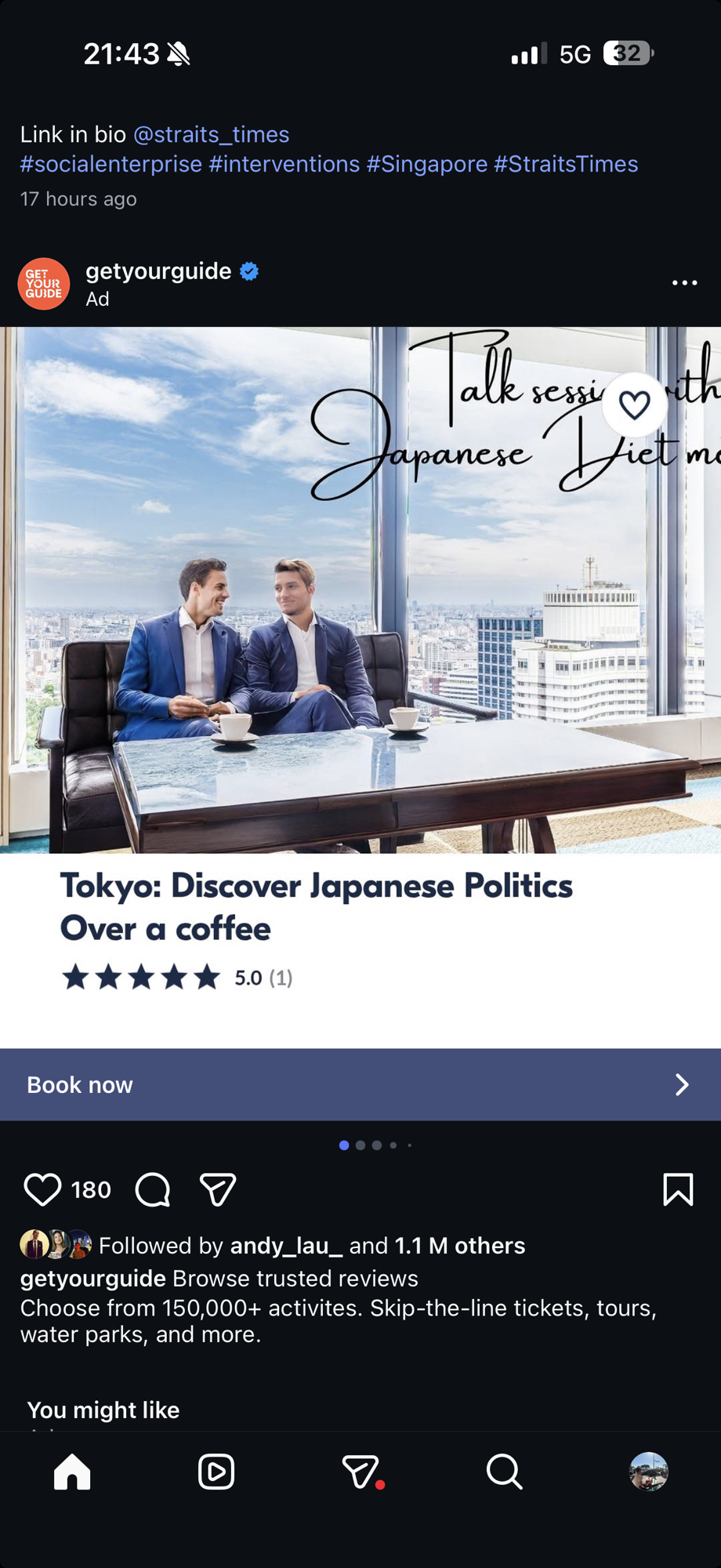Open the getyourguide ad overflow menu

pos(684,283)
